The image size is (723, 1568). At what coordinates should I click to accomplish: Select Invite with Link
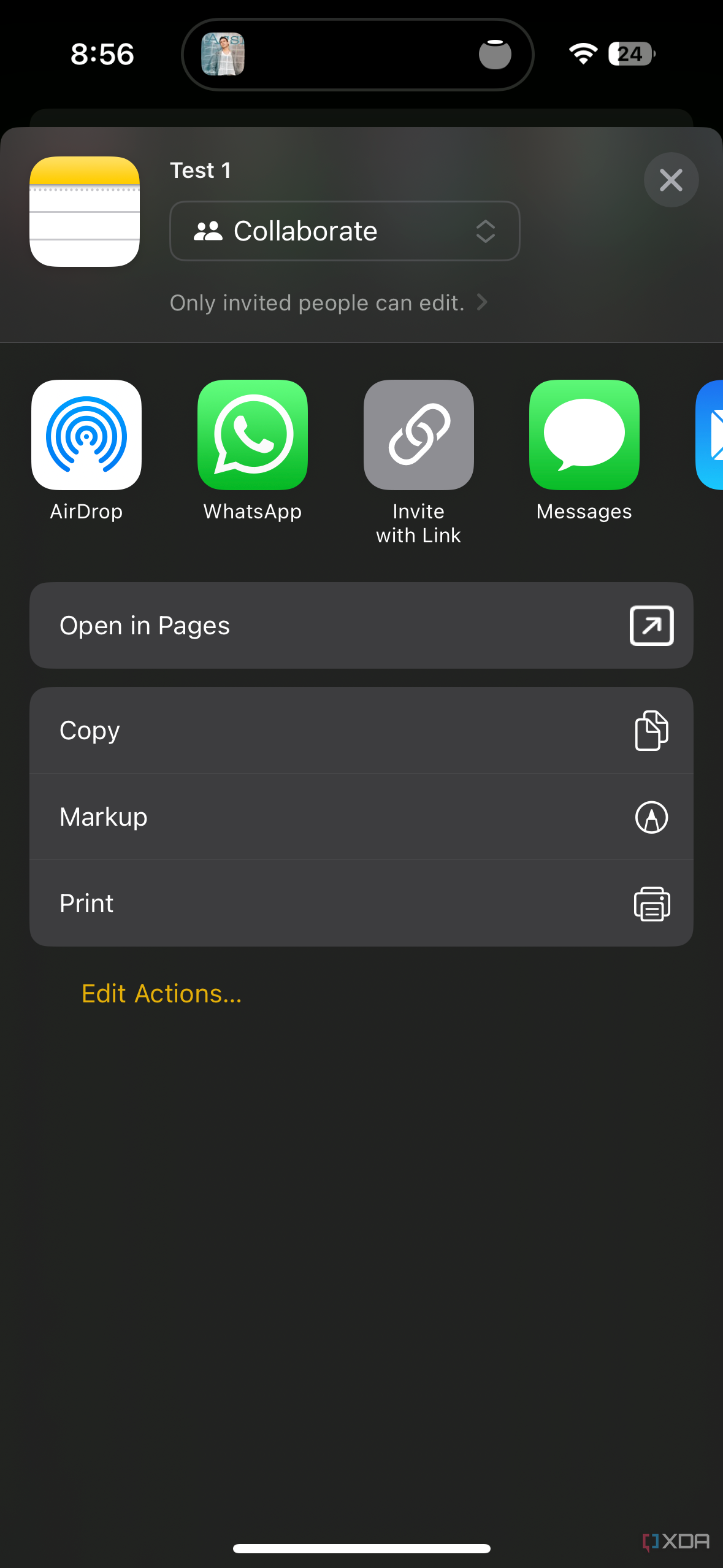[x=419, y=463]
